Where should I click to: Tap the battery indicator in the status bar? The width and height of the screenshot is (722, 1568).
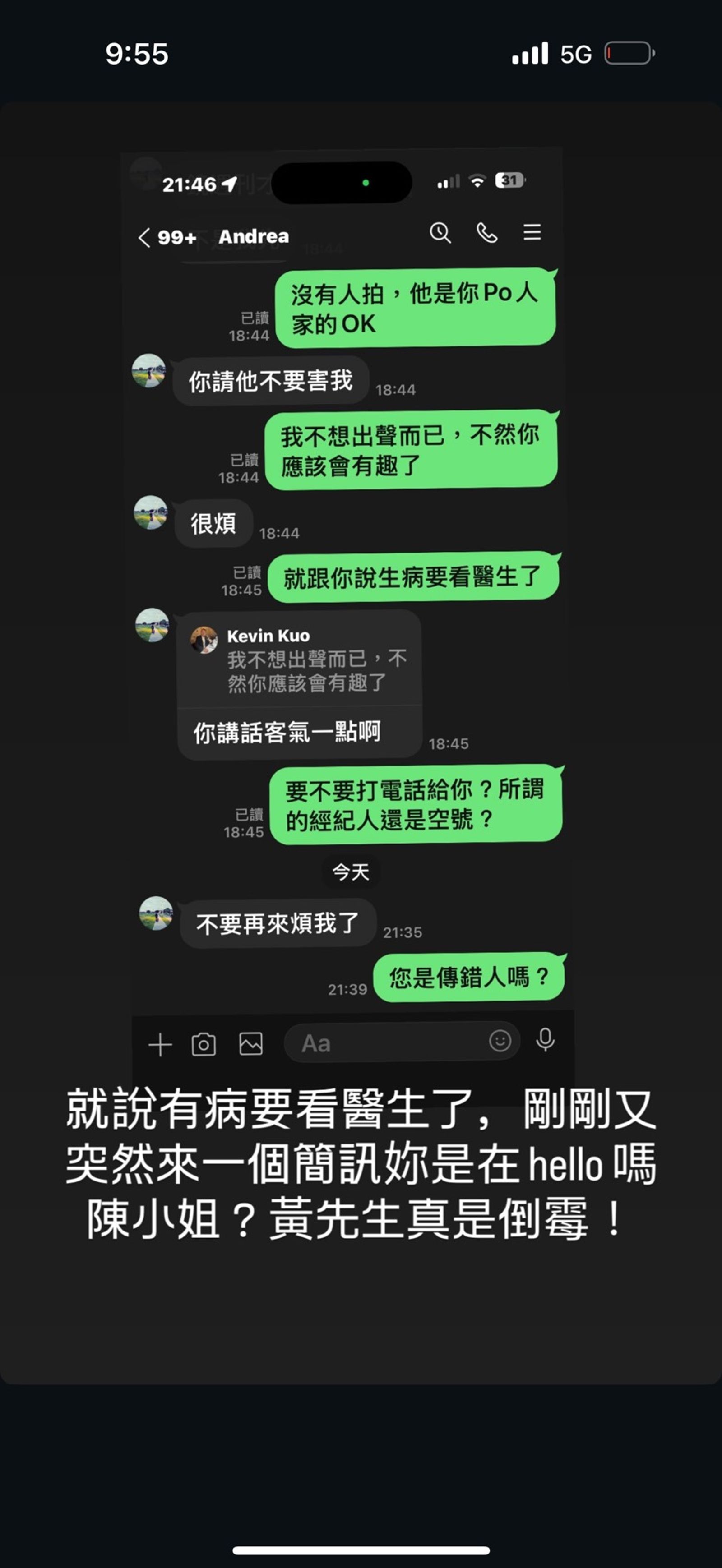tap(629, 54)
